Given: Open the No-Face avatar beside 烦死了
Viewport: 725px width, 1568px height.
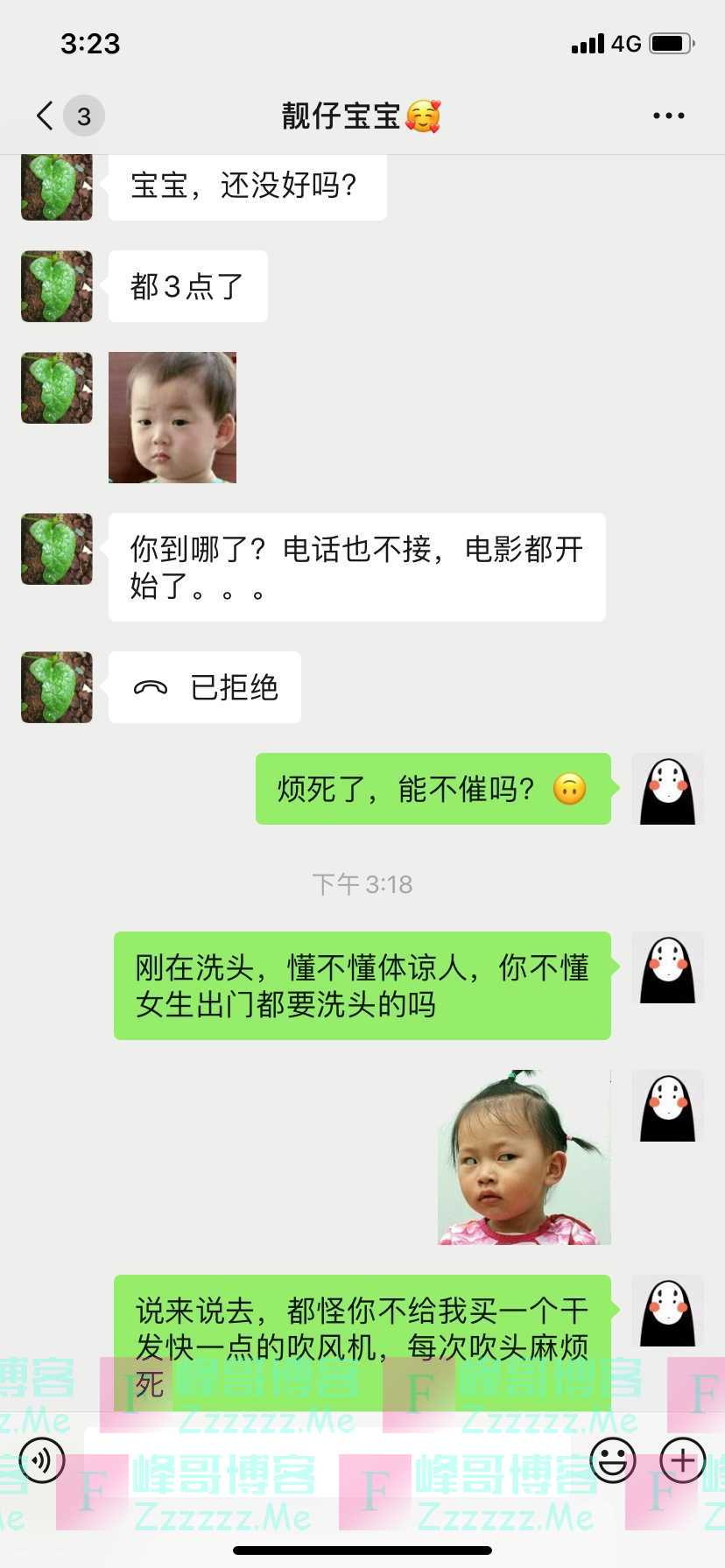Looking at the screenshot, I should (667, 789).
